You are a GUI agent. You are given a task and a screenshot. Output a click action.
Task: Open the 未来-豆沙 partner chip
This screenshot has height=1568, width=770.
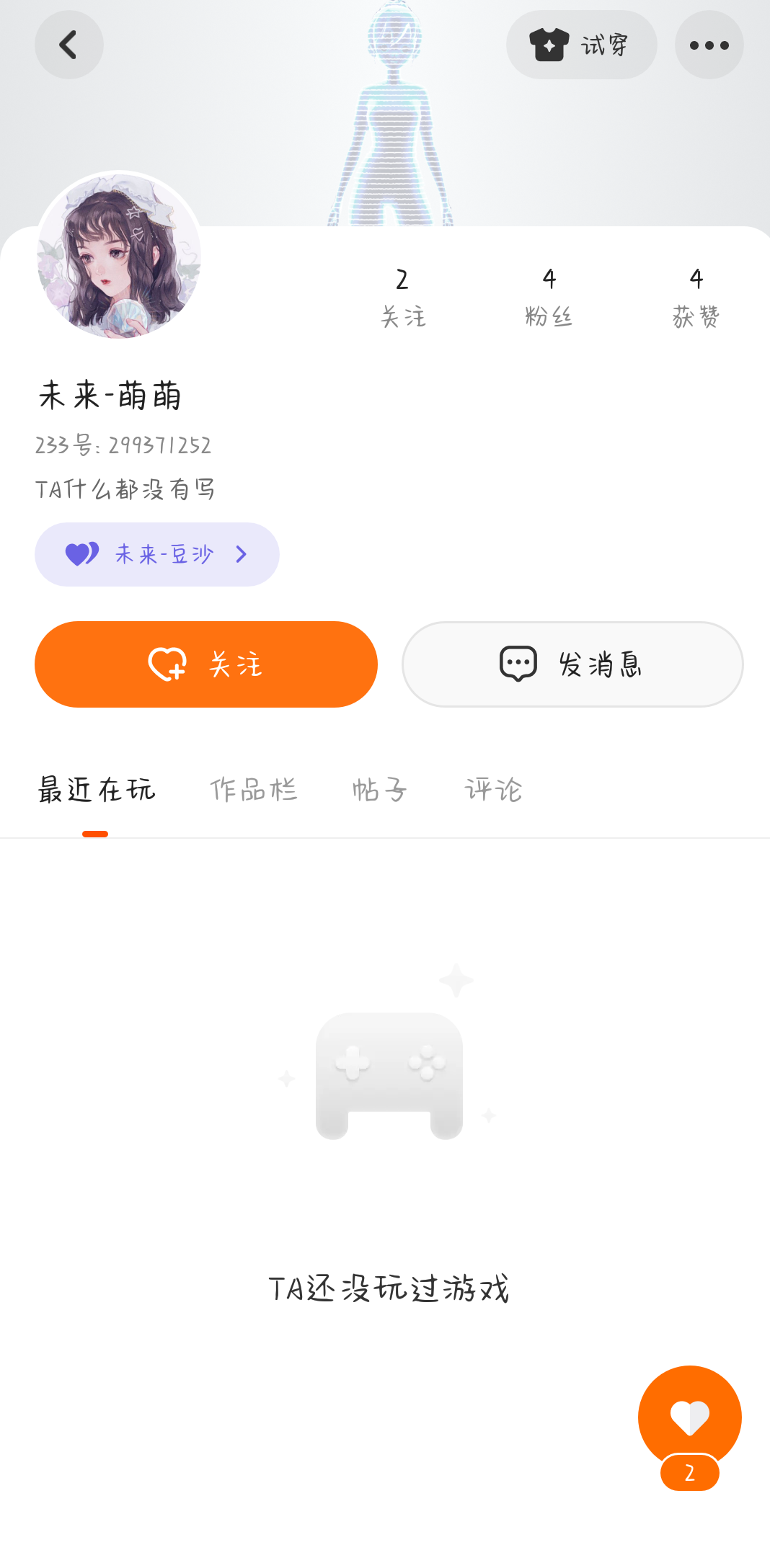[x=156, y=554]
